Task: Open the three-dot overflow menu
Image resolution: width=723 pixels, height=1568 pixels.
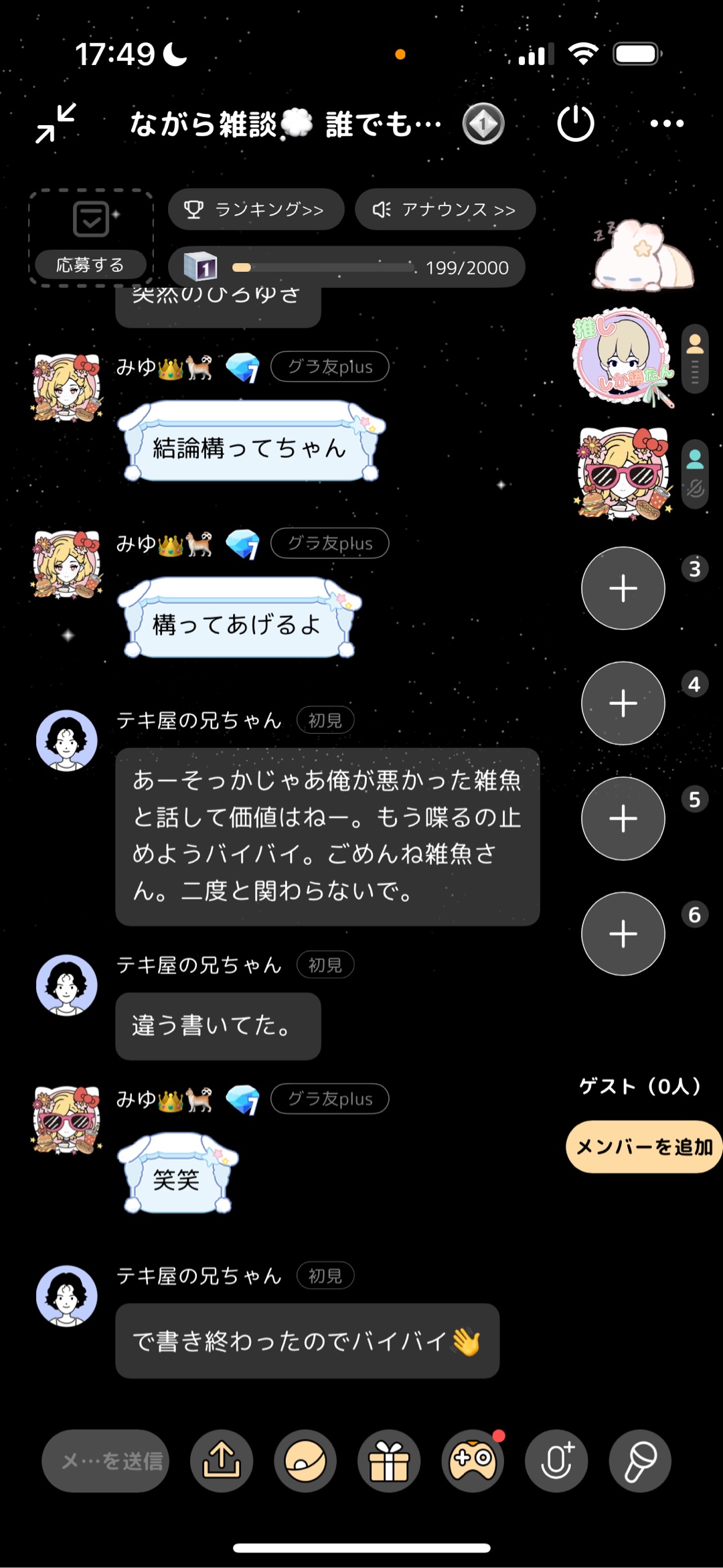Action: 667,123
